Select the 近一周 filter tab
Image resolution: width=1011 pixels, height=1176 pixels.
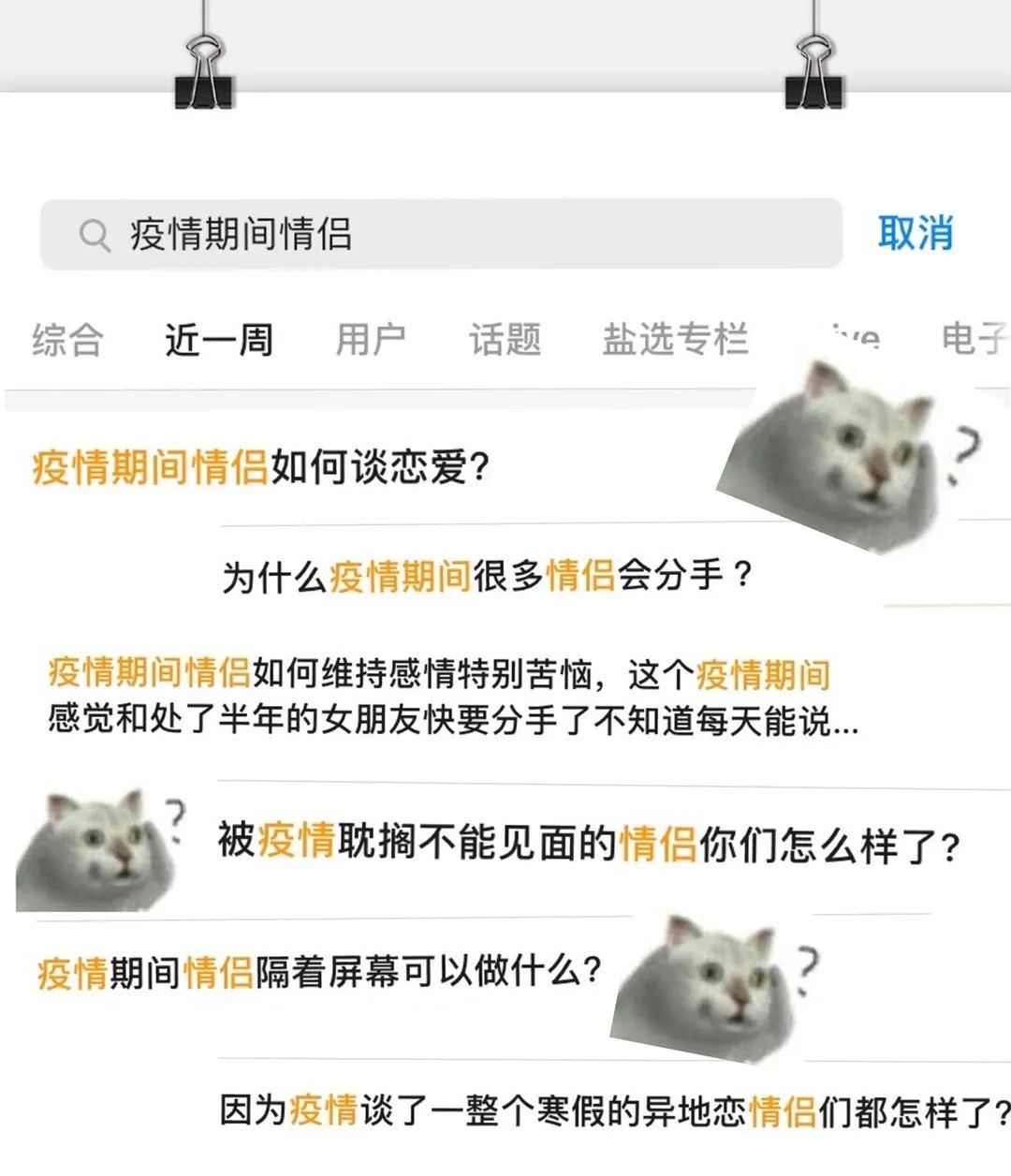(216, 340)
